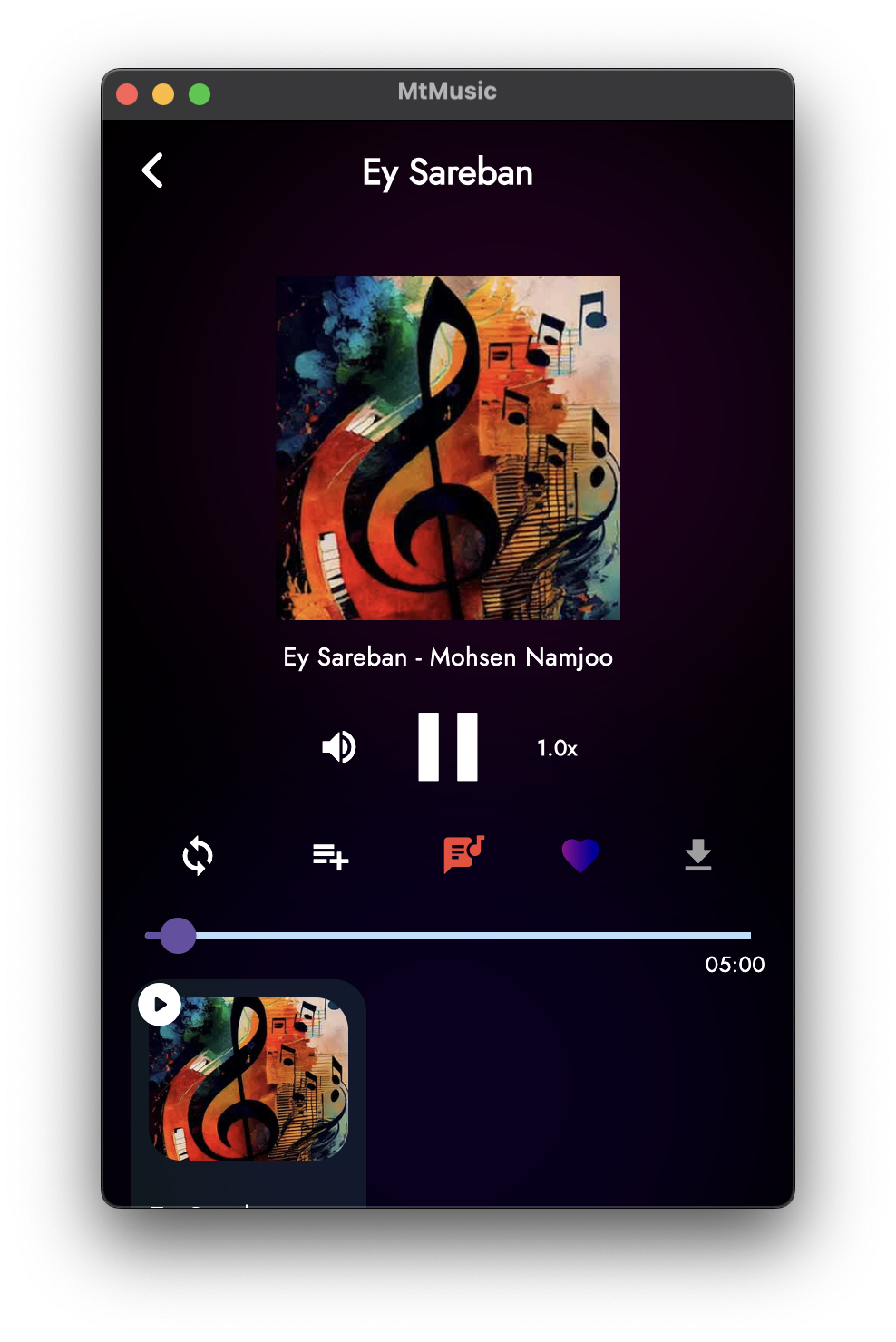Open the lyrics panel icon

(461, 855)
